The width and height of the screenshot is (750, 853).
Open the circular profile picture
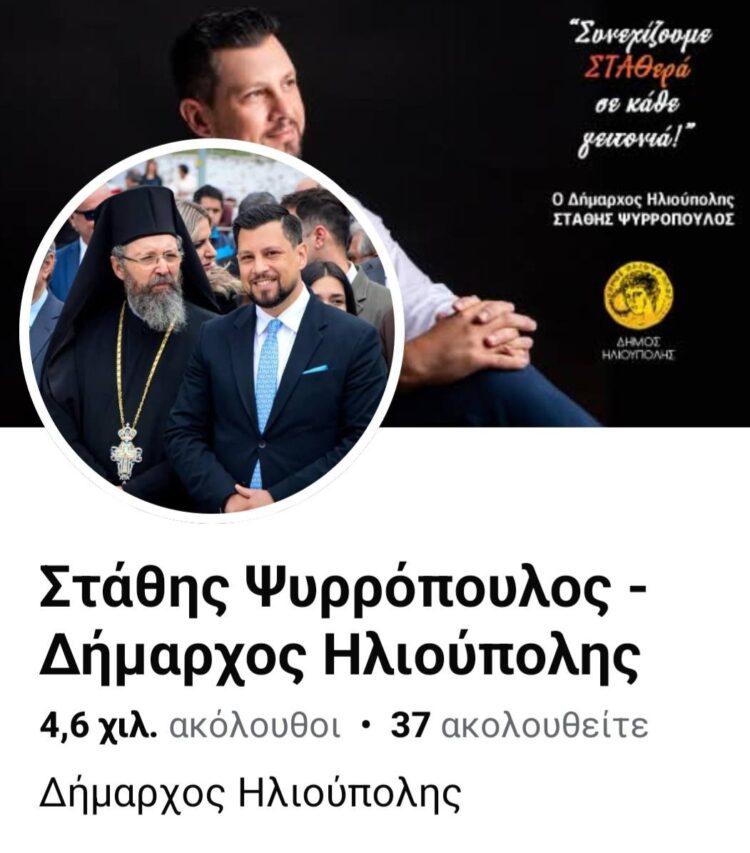coord(211,332)
